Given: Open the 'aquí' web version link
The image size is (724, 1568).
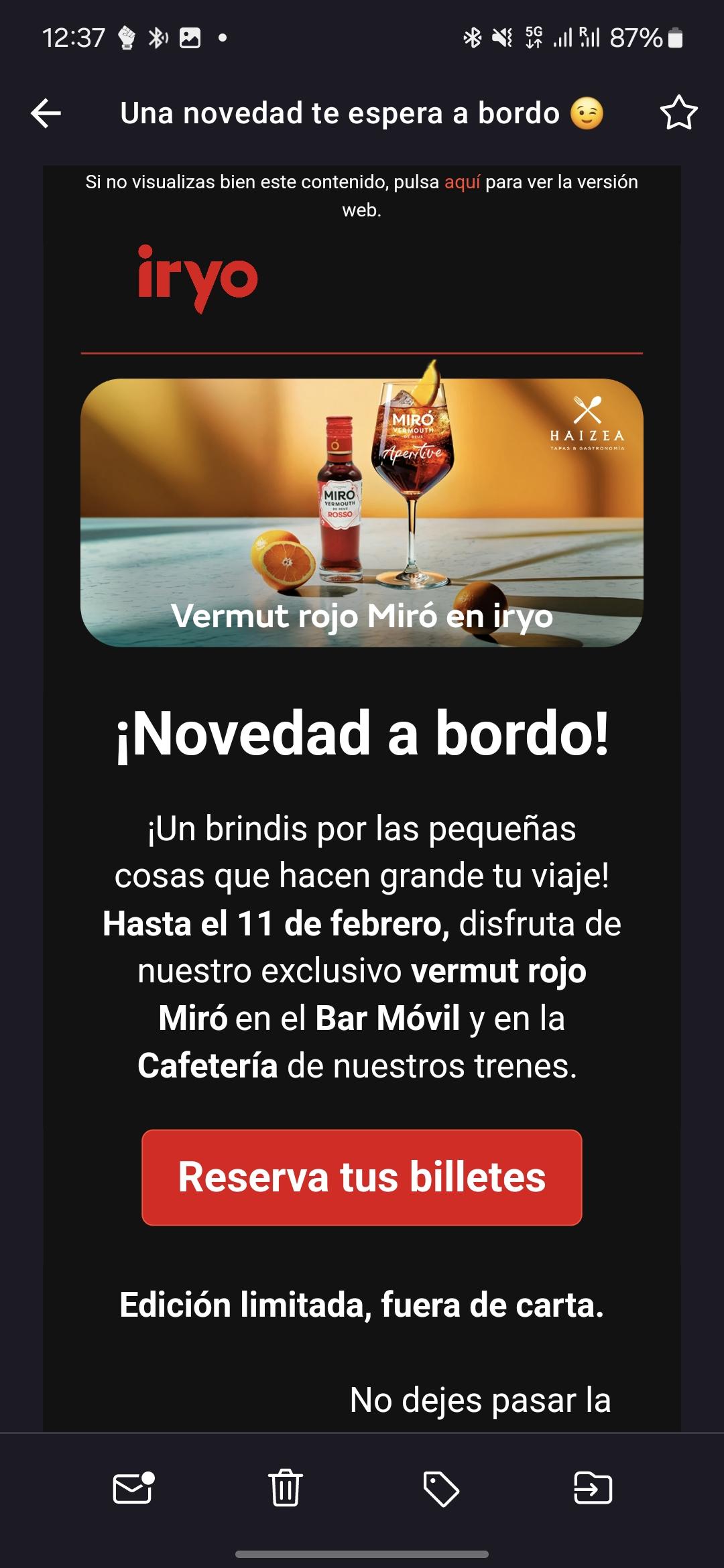Looking at the screenshot, I should click(x=462, y=182).
